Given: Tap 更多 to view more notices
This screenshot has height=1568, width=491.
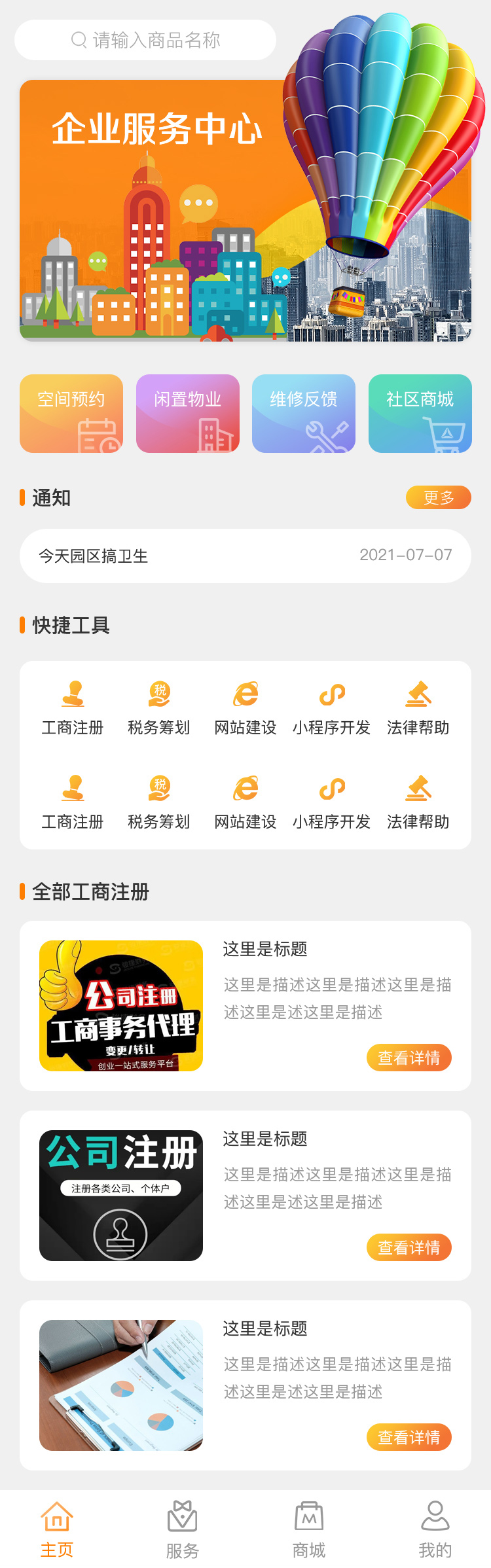Looking at the screenshot, I should coord(438,497).
